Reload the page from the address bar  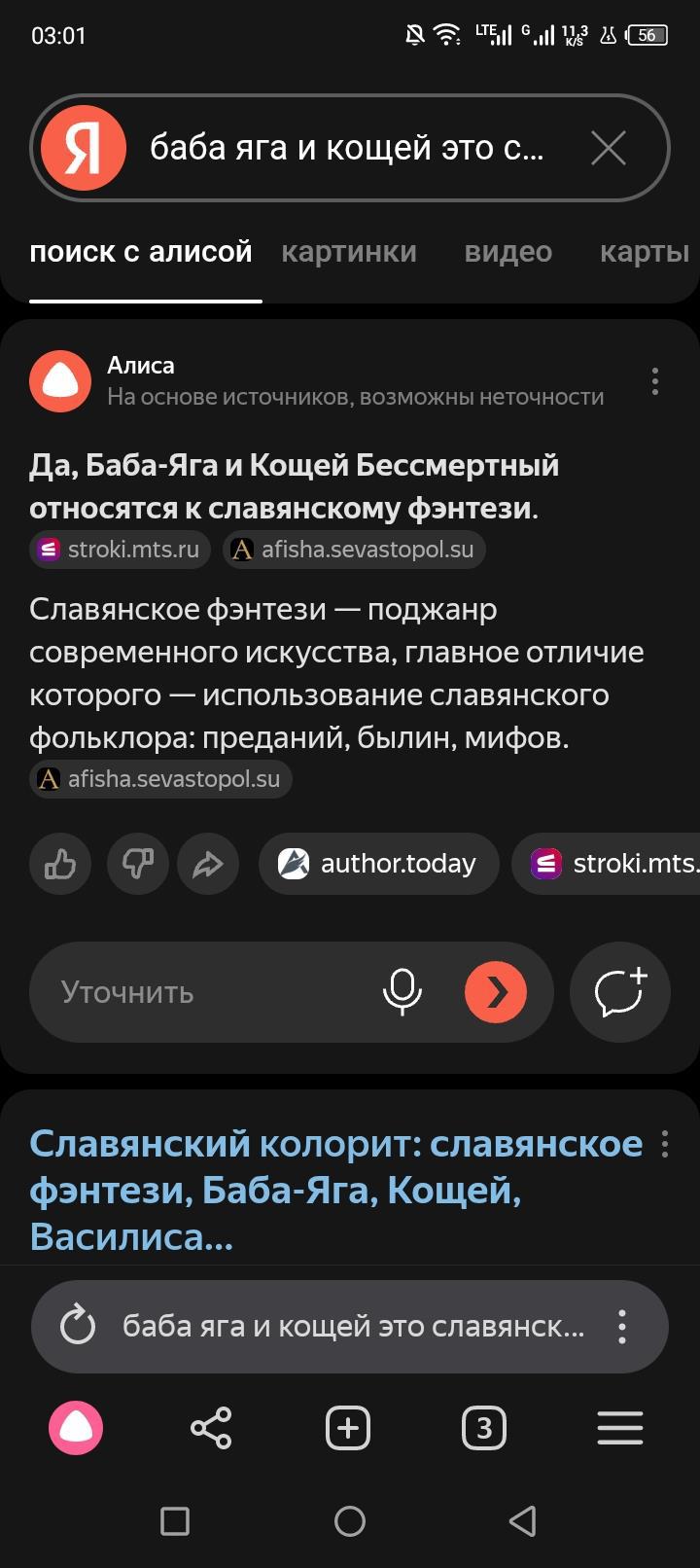tap(78, 1326)
